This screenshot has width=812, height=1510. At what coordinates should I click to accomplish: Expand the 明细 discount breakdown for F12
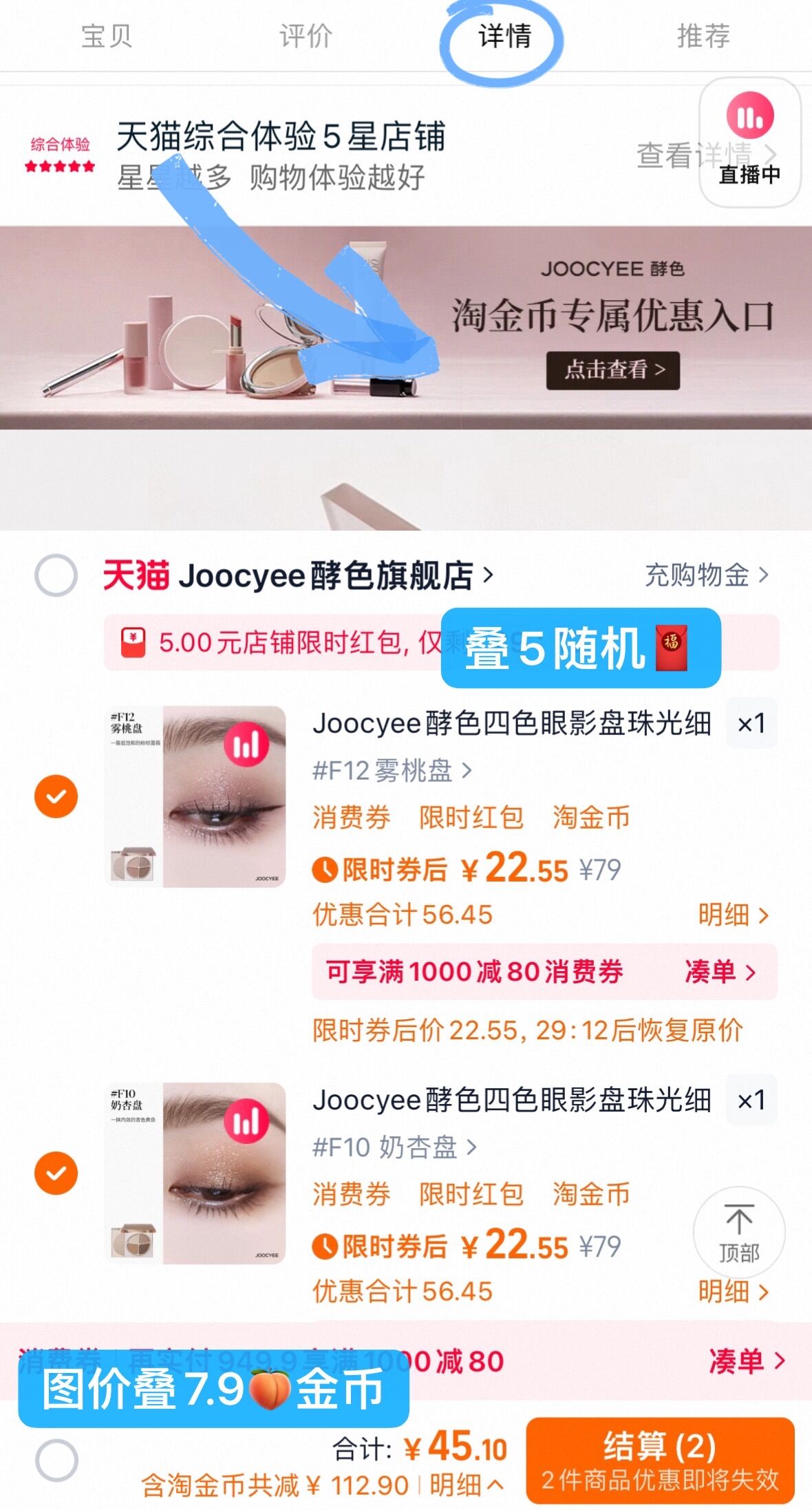coord(731,913)
